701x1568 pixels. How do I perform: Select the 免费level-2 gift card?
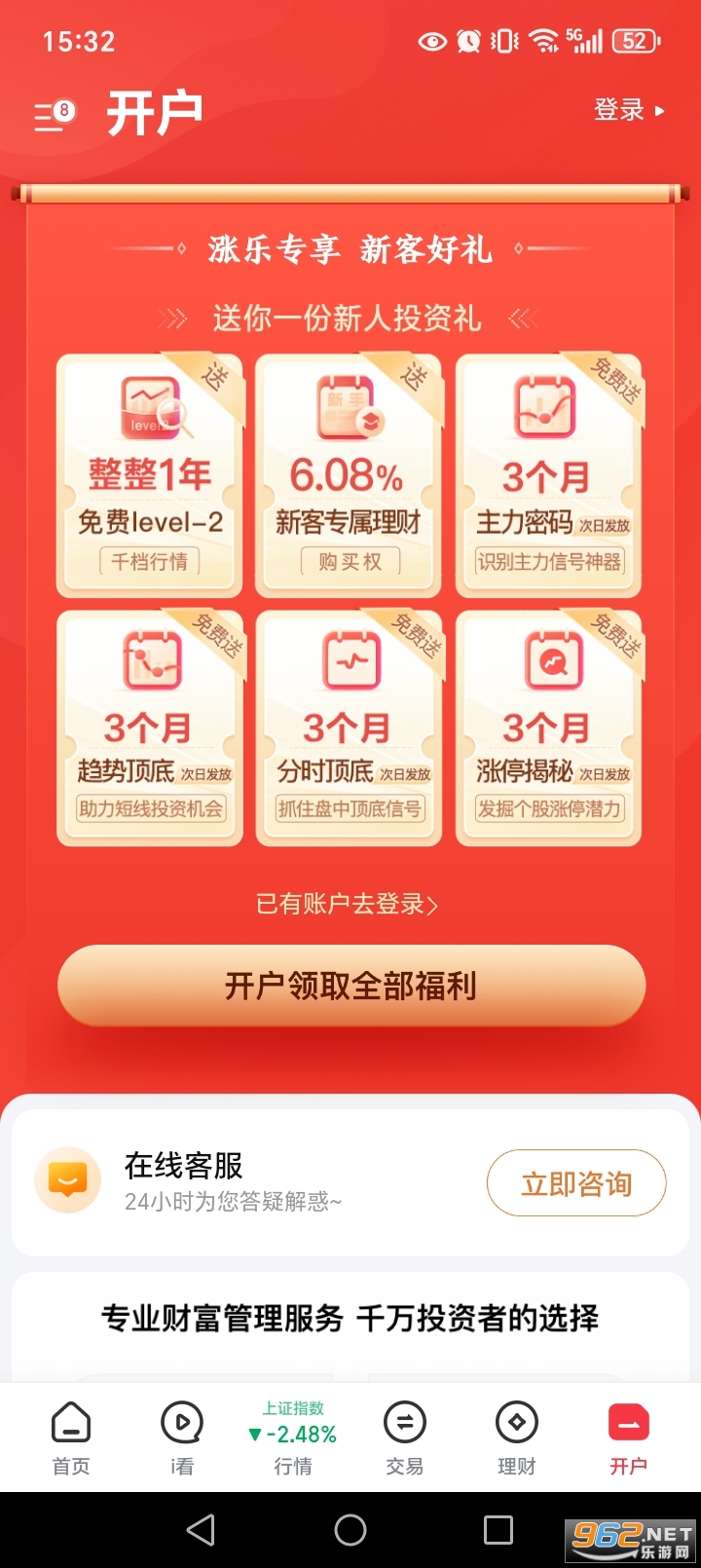pos(149,474)
